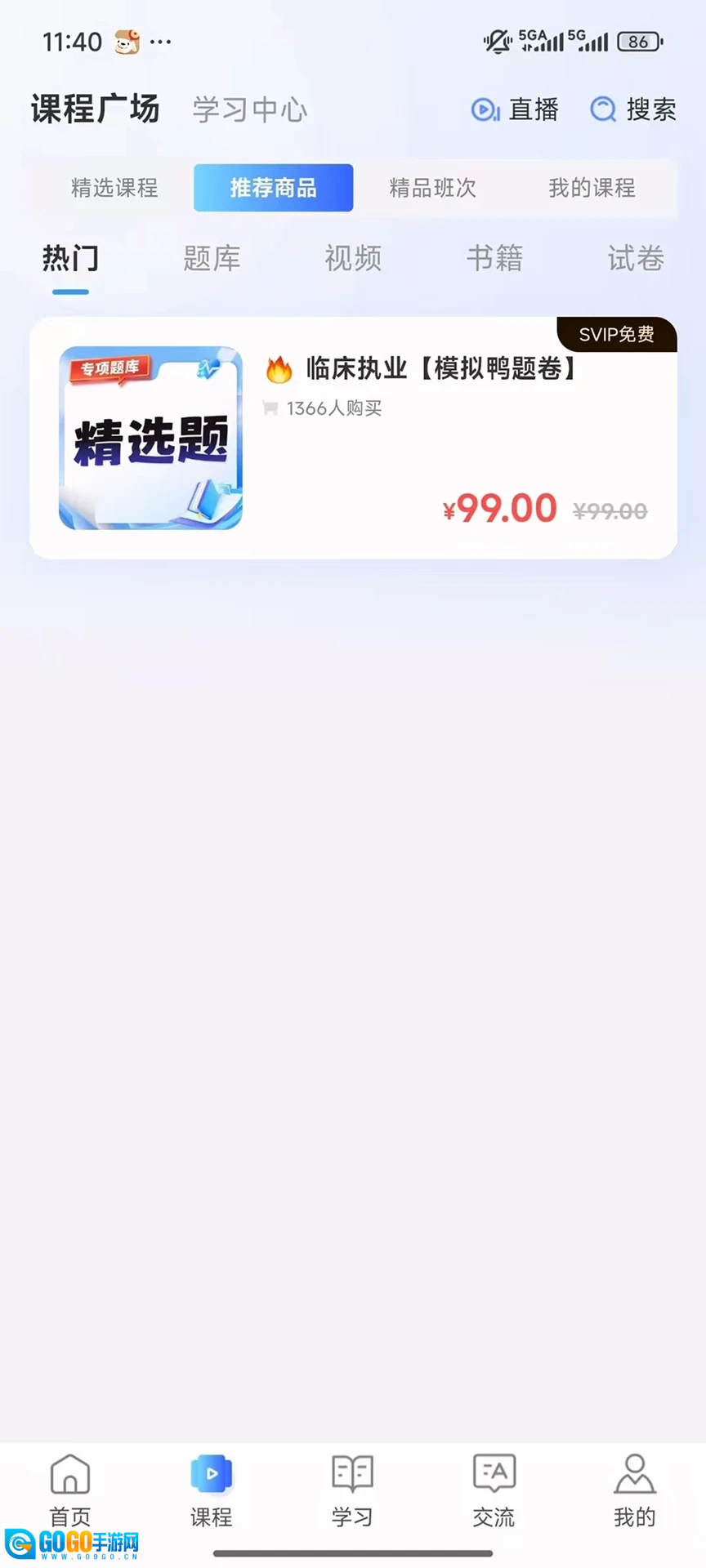Expand the more options ellipsis in status bar

(160, 41)
